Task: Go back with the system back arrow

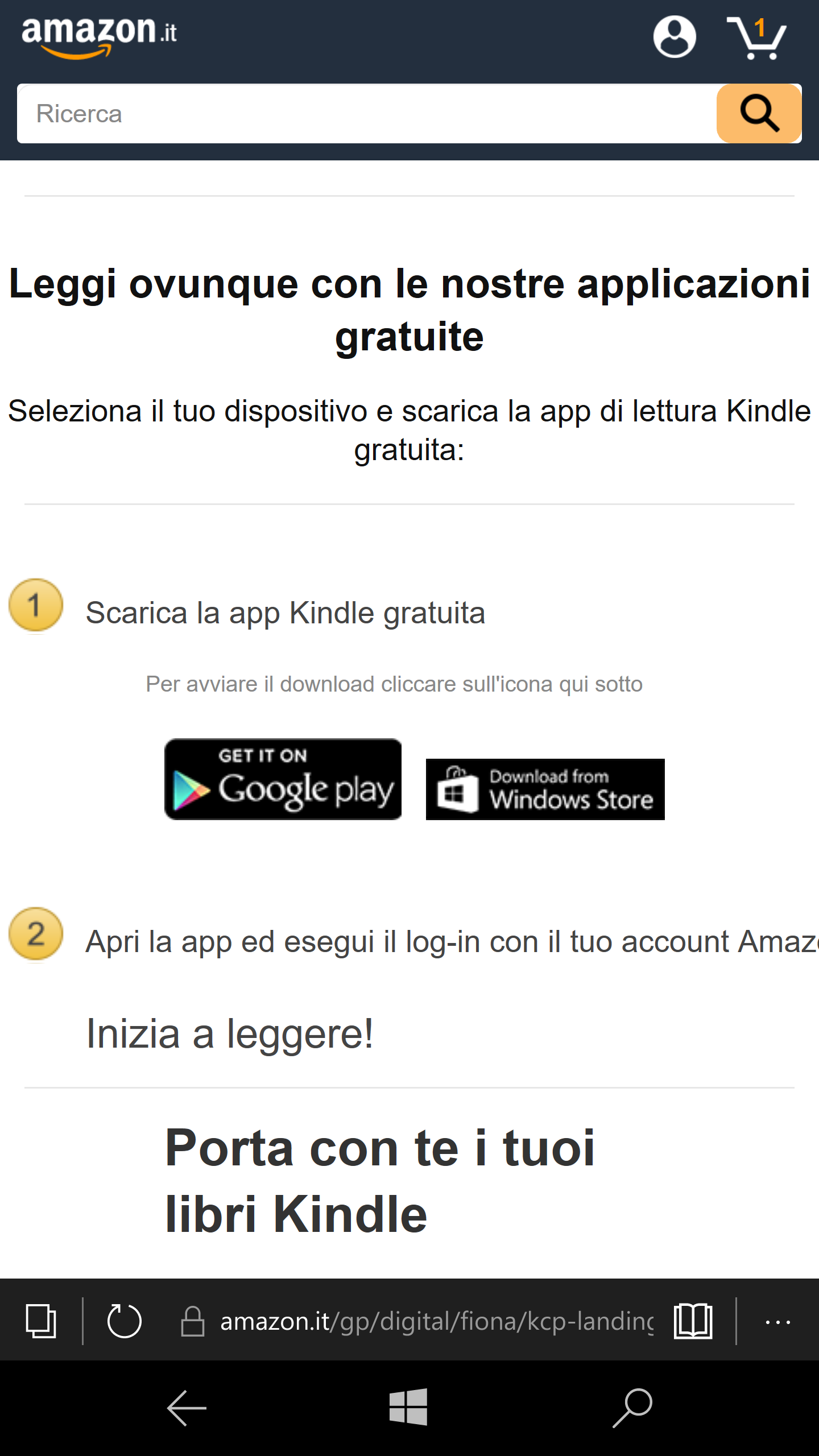Action: coord(187,1408)
